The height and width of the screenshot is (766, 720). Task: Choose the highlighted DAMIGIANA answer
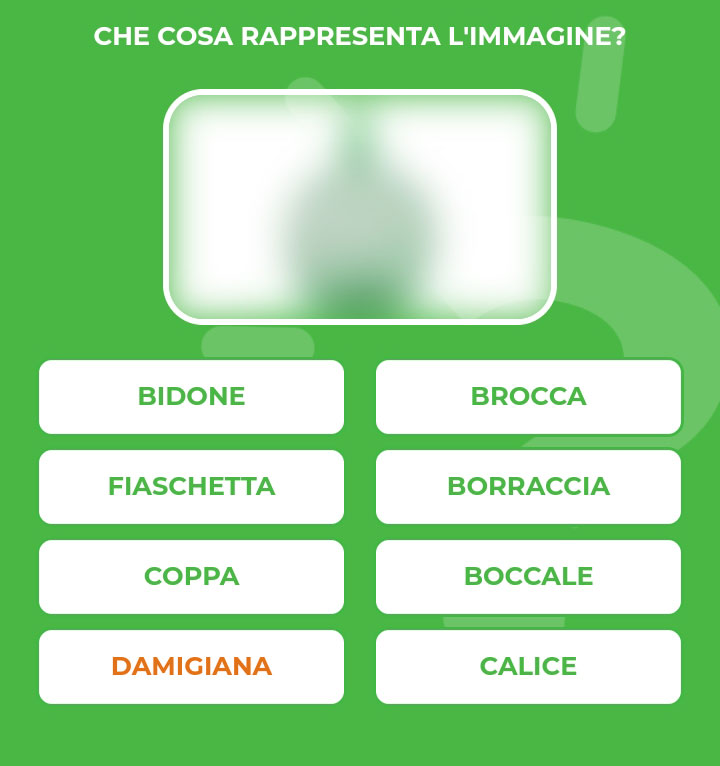pyautogui.click(x=191, y=667)
